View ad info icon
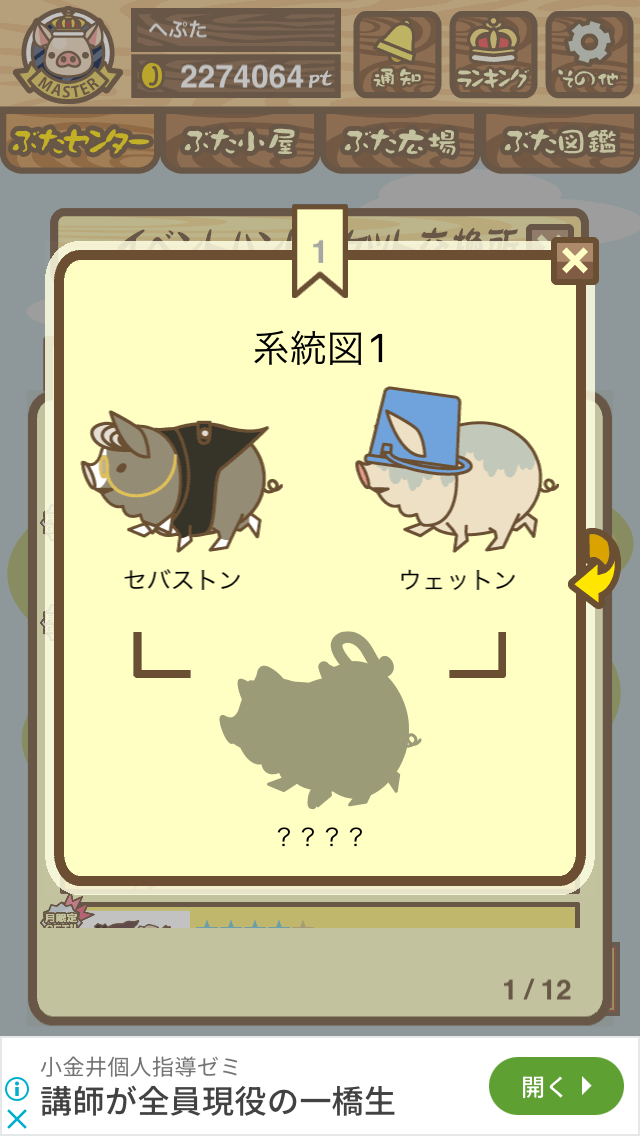Screen dimensions: 640x1136 [17, 1089]
